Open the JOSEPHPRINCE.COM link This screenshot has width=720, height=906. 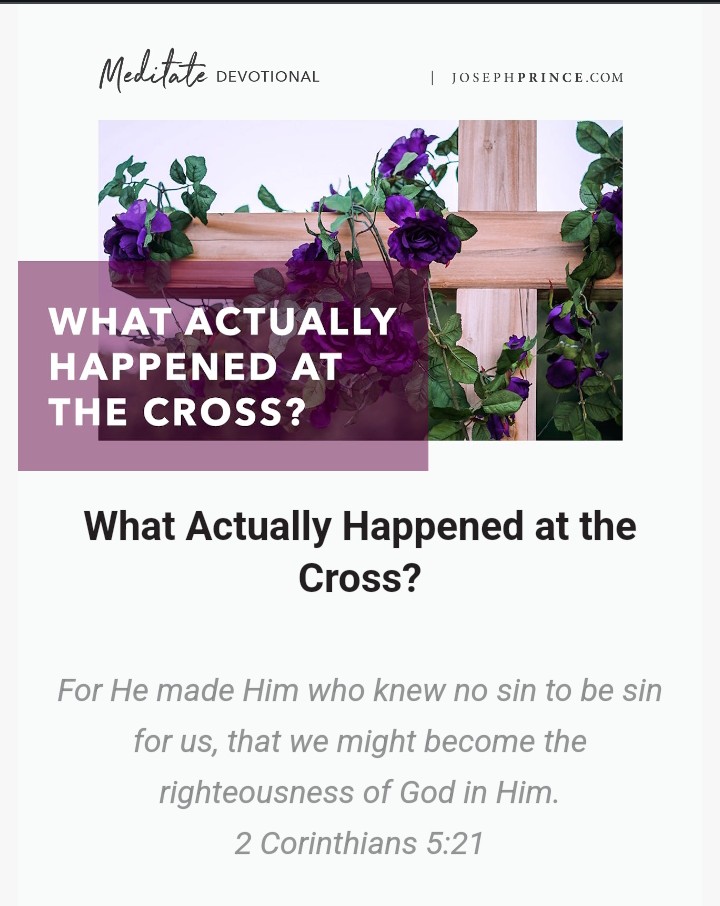(537, 78)
